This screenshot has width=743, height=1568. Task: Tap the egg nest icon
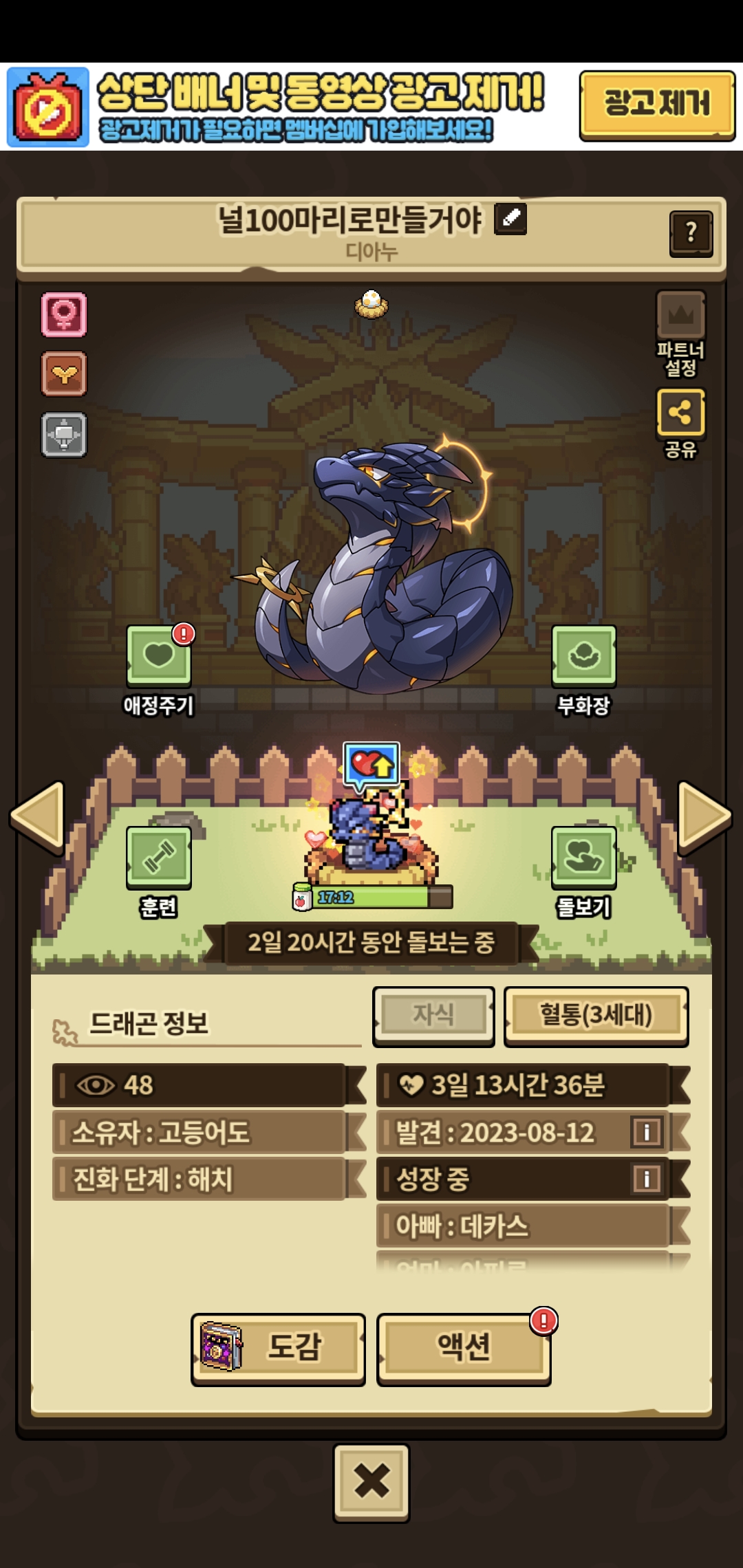pos(371,303)
